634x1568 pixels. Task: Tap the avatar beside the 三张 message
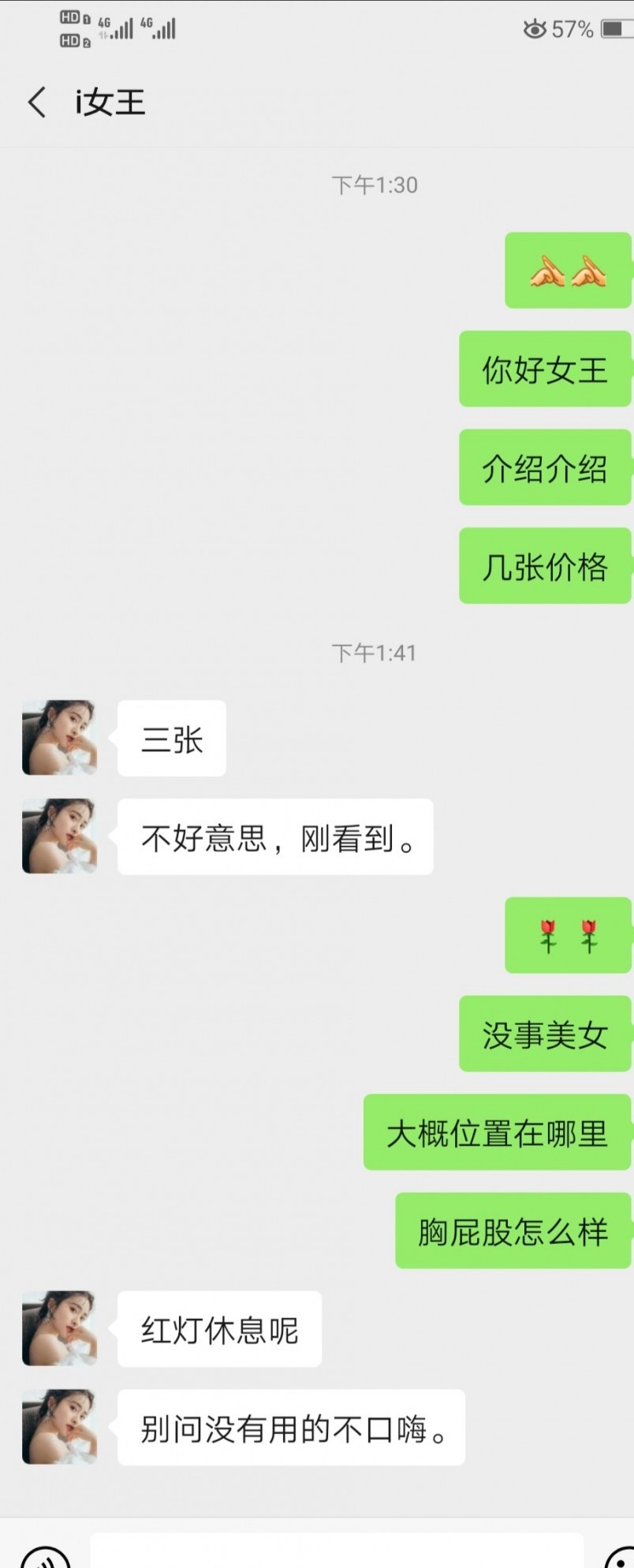pyautogui.click(x=60, y=738)
